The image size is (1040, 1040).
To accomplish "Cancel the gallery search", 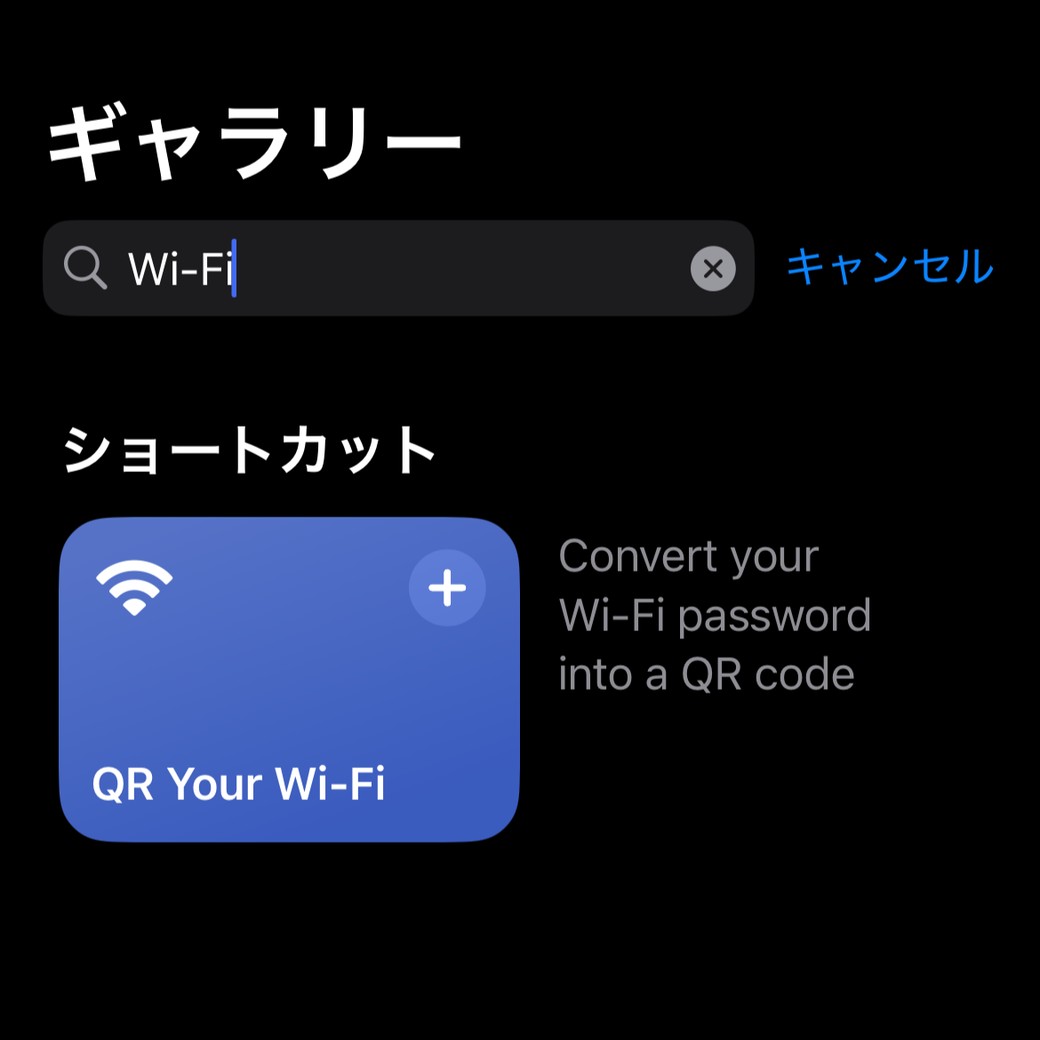I will (x=889, y=267).
